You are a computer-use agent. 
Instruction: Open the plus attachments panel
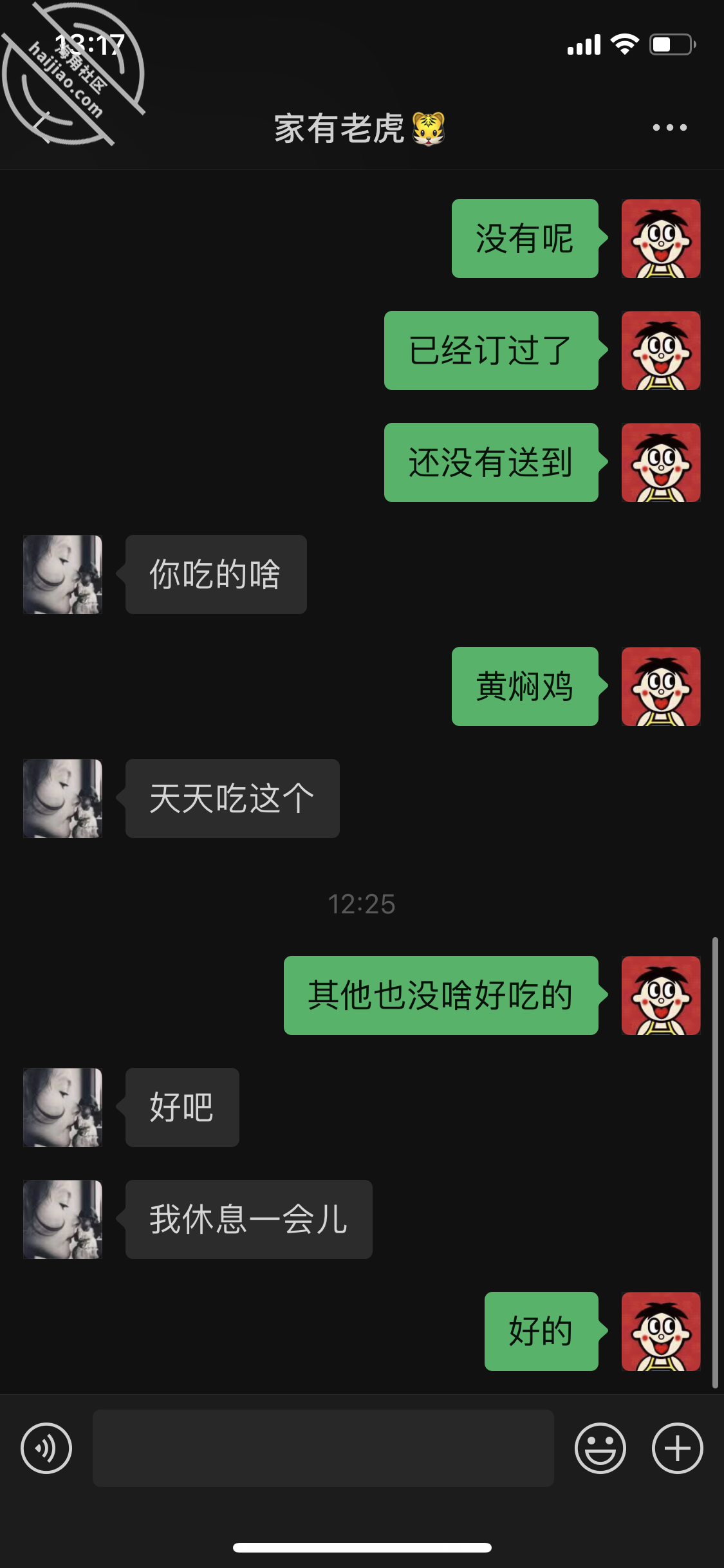pyautogui.click(x=677, y=1448)
